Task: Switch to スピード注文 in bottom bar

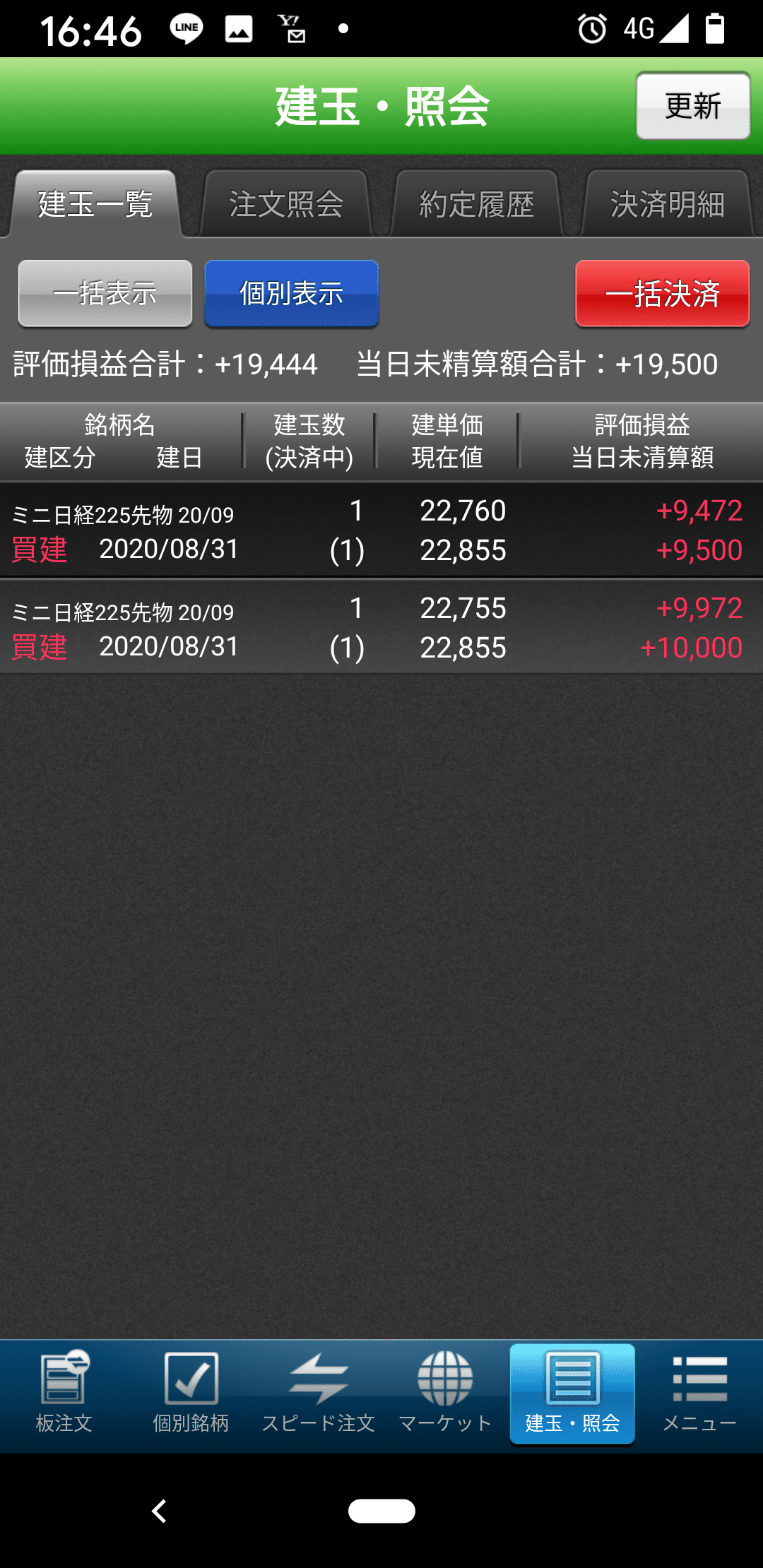Action: pyautogui.click(x=319, y=1393)
